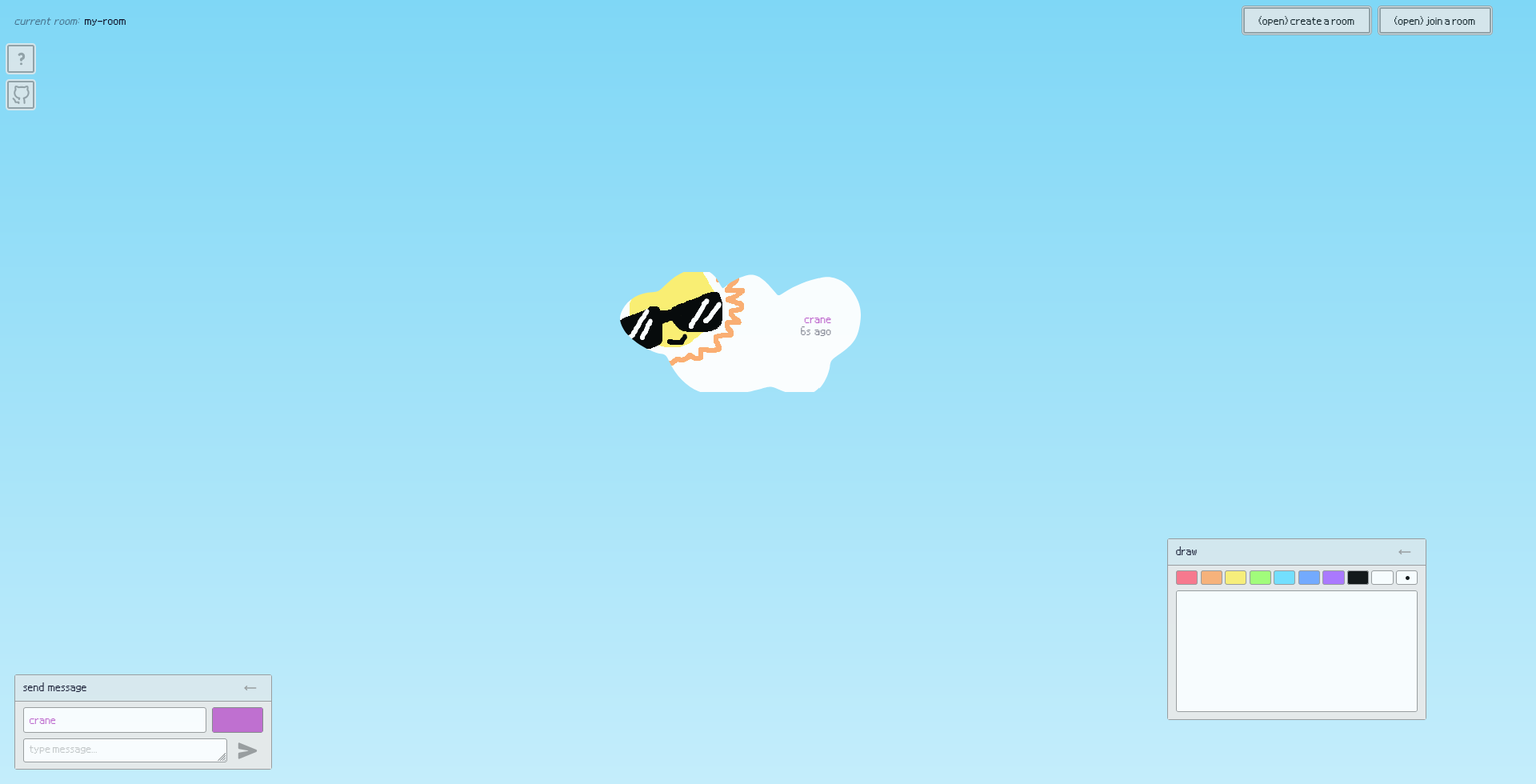1536x784 pixels.
Task: Select the yellow drawing color
Action: coord(1235,578)
